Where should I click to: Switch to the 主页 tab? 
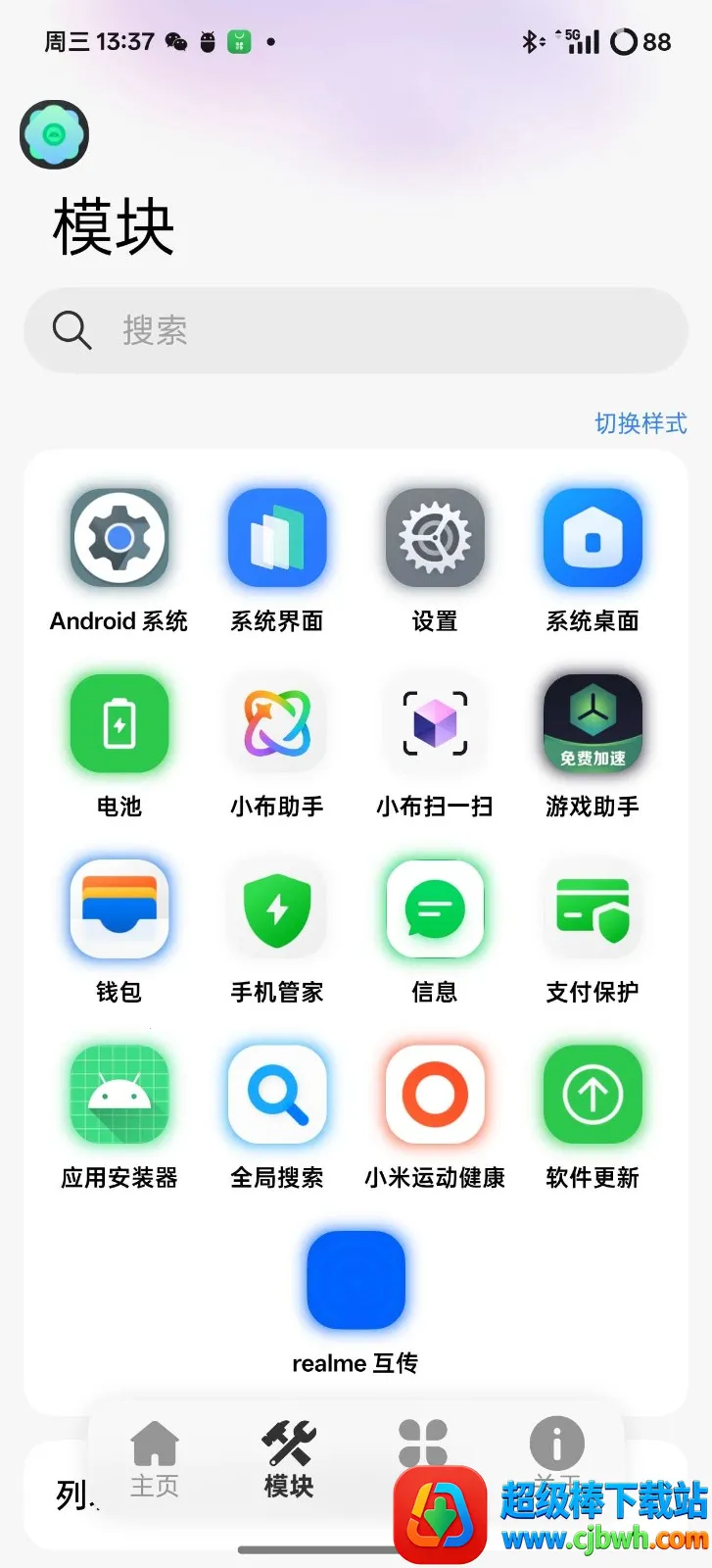pyautogui.click(x=155, y=1459)
